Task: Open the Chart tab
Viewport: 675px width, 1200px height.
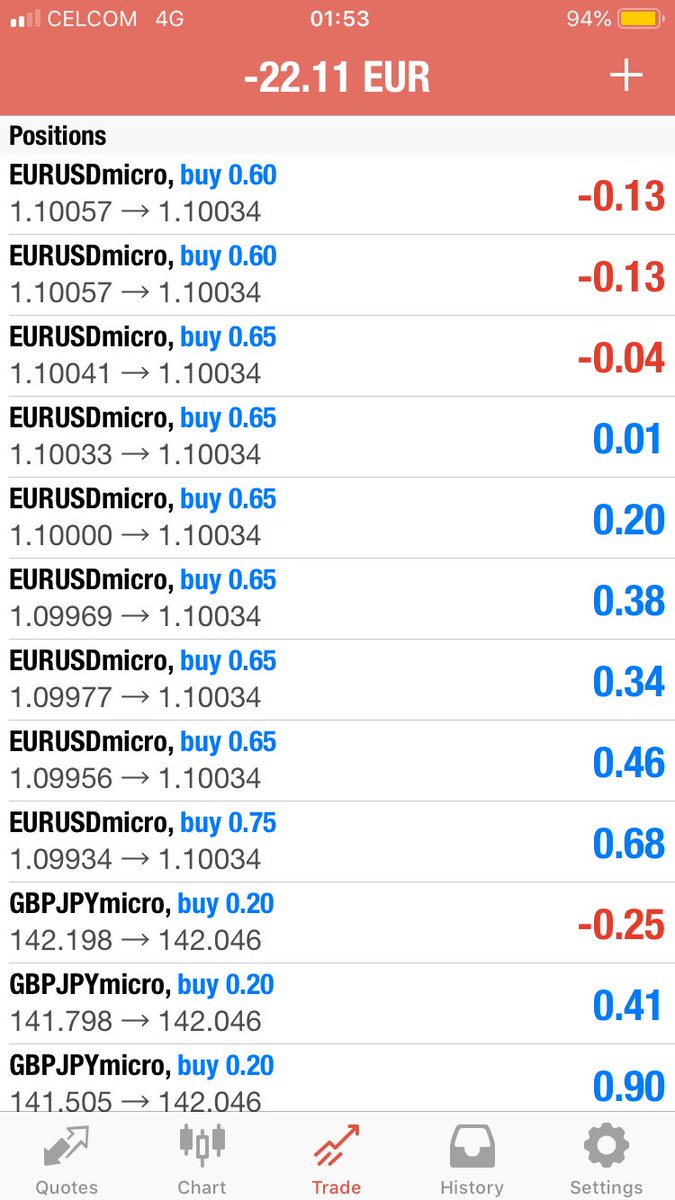Action: 202,1158
